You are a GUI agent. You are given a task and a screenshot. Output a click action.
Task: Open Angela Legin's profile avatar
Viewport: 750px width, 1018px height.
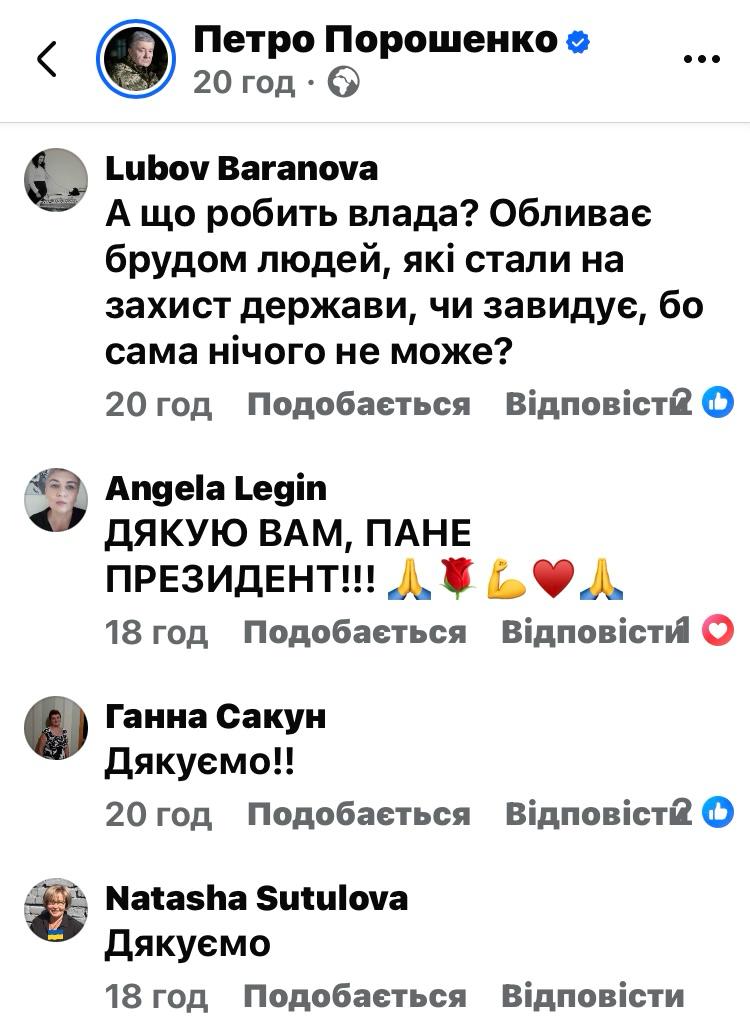(55, 499)
